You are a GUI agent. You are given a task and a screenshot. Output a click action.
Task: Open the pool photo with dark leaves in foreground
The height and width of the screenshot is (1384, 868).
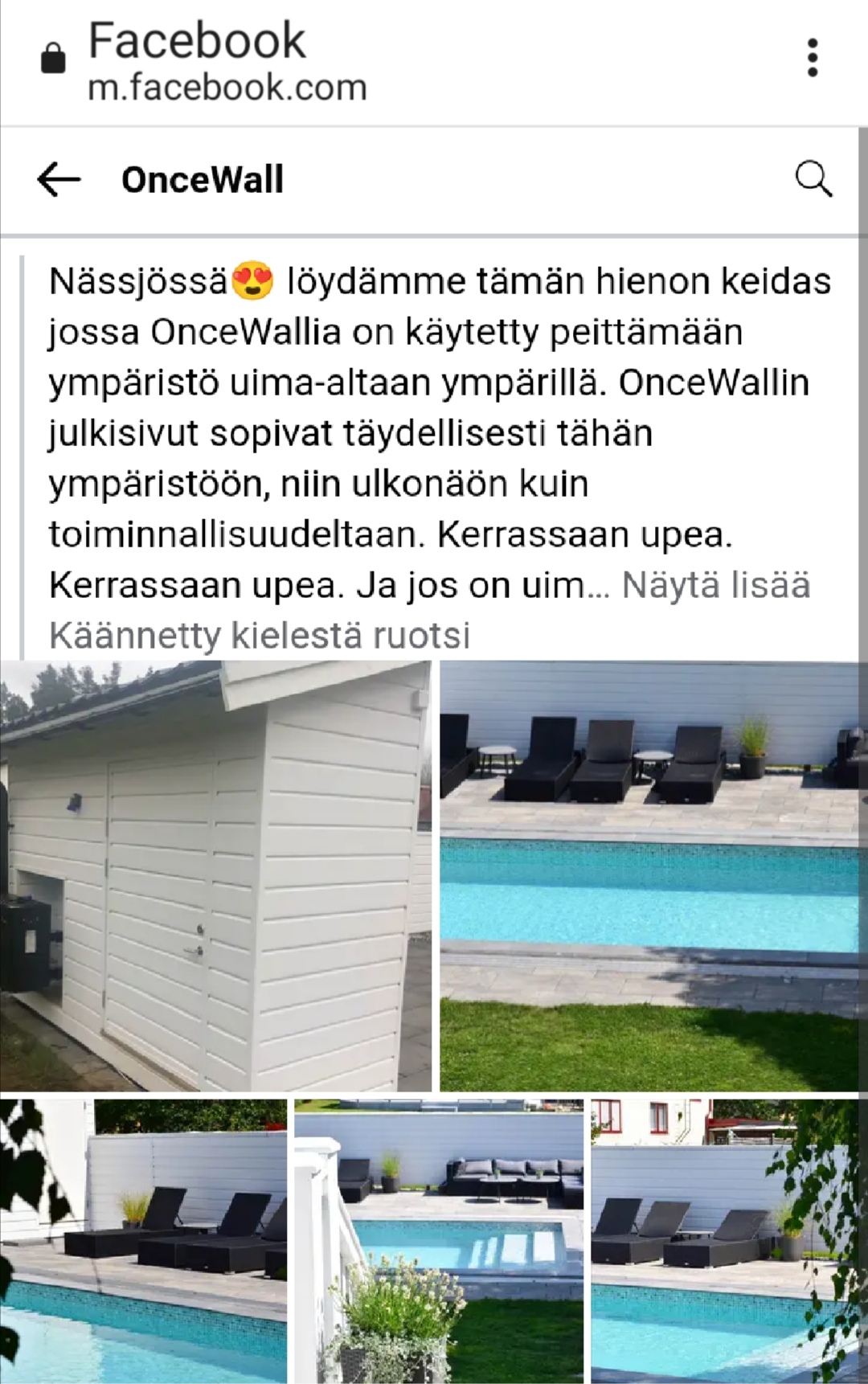[143, 1241]
